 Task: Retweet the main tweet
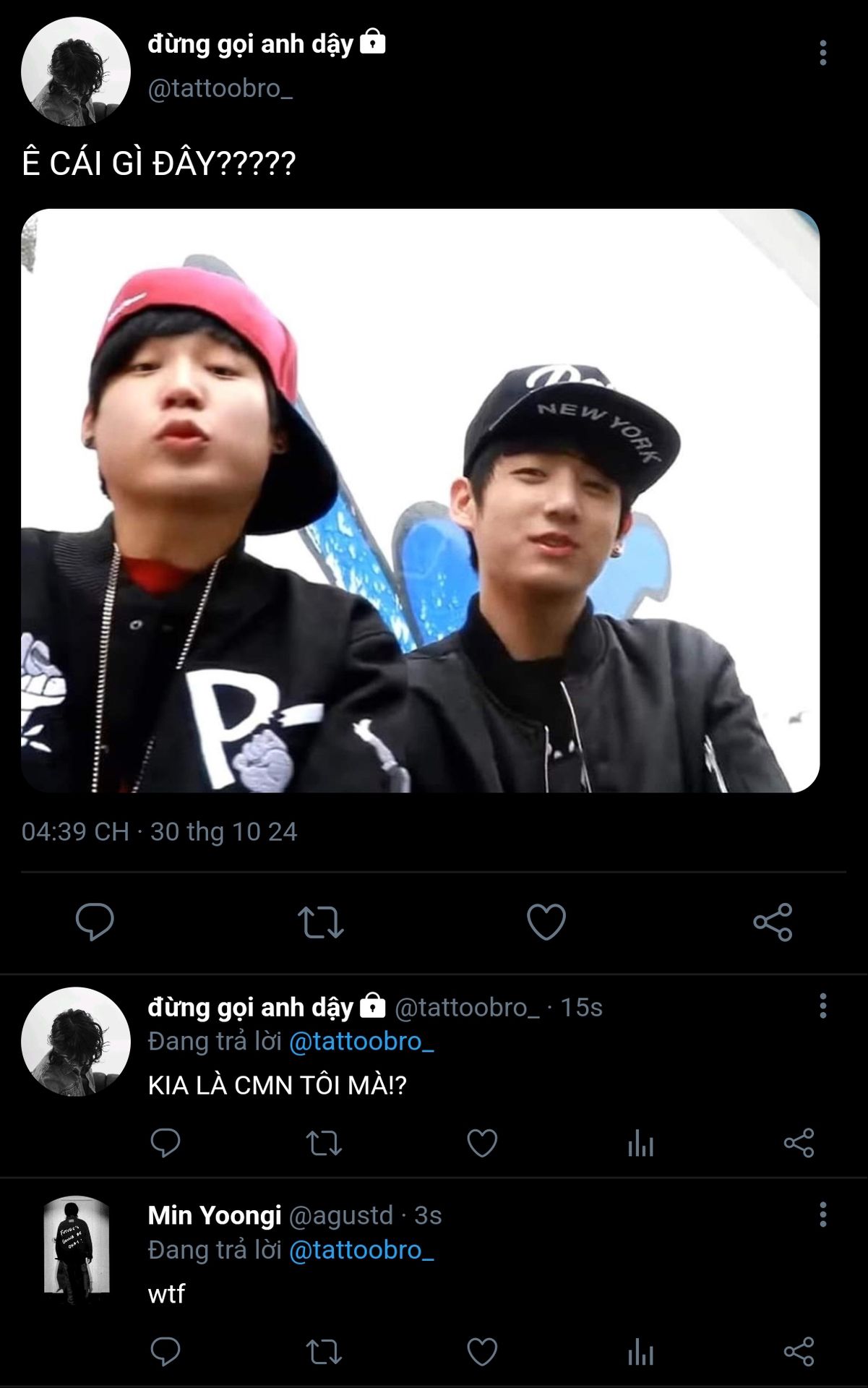click(x=321, y=922)
